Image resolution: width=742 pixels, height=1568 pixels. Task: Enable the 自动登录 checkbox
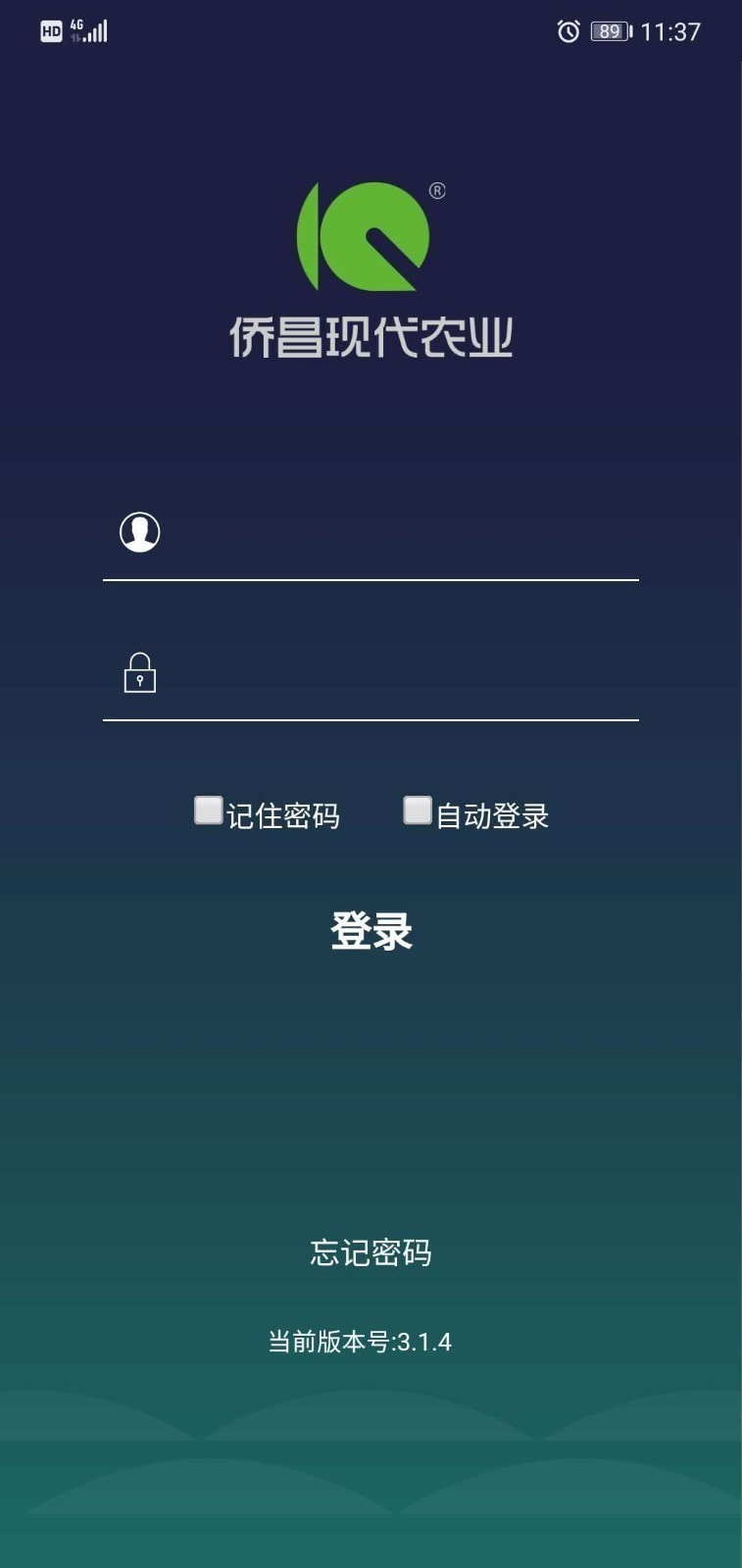tap(416, 810)
